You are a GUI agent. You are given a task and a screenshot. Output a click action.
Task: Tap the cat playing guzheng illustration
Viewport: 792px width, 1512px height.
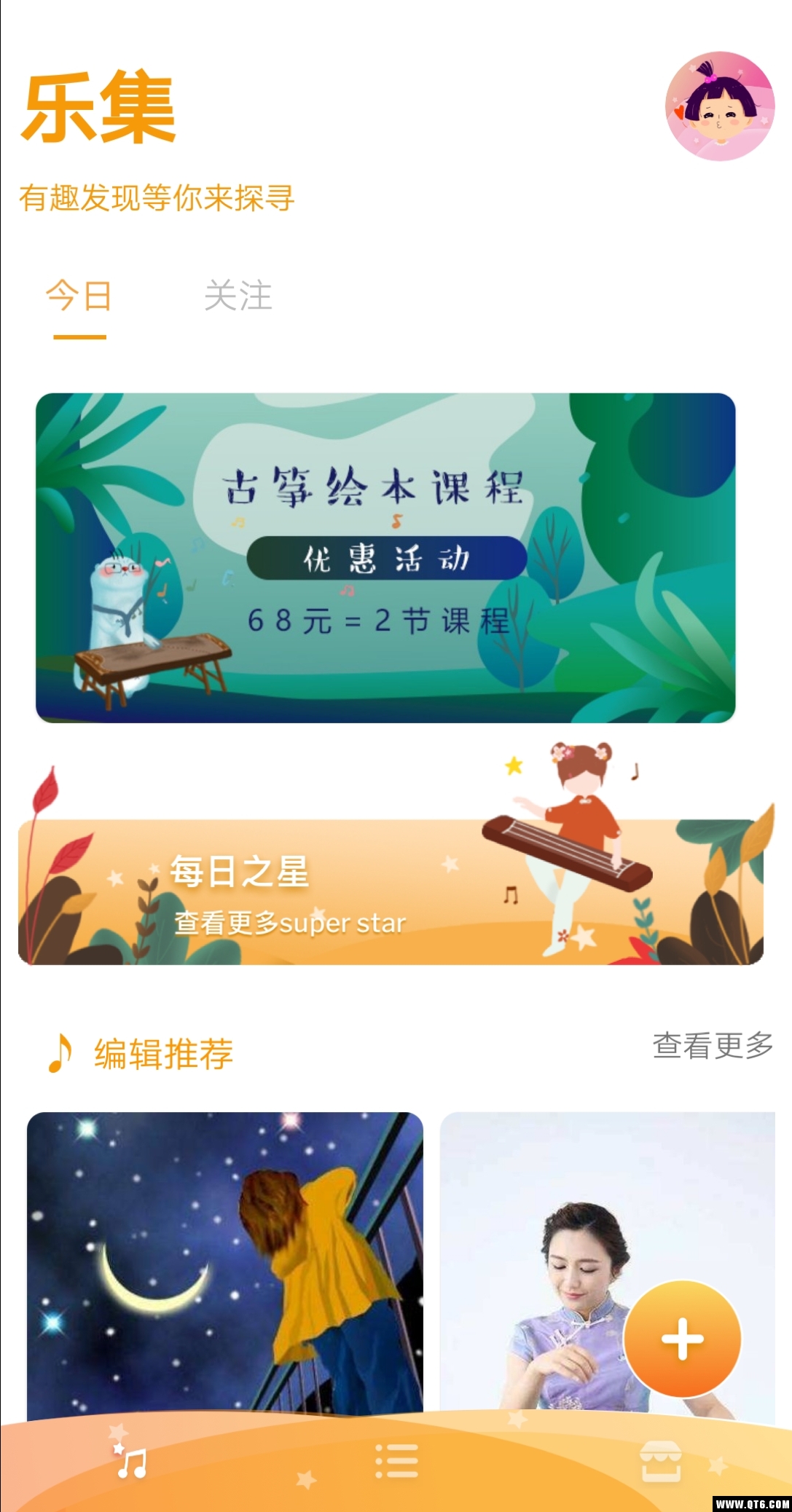pyautogui.click(x=120, y=612)
